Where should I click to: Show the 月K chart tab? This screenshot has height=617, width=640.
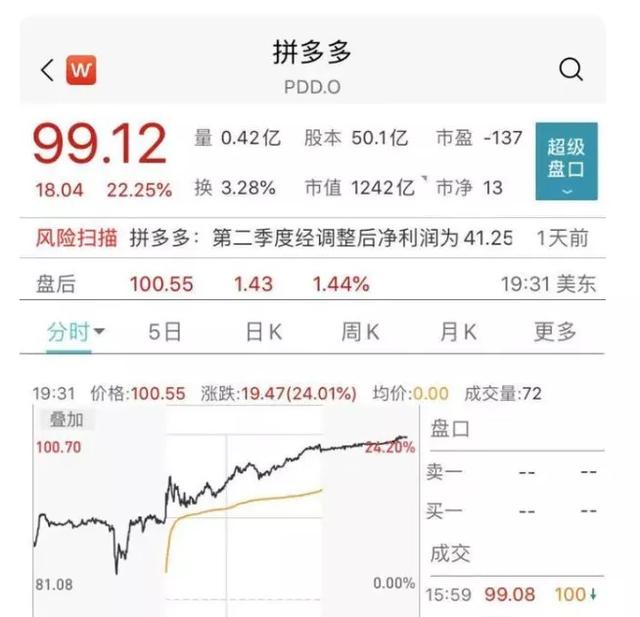point(456,332)
